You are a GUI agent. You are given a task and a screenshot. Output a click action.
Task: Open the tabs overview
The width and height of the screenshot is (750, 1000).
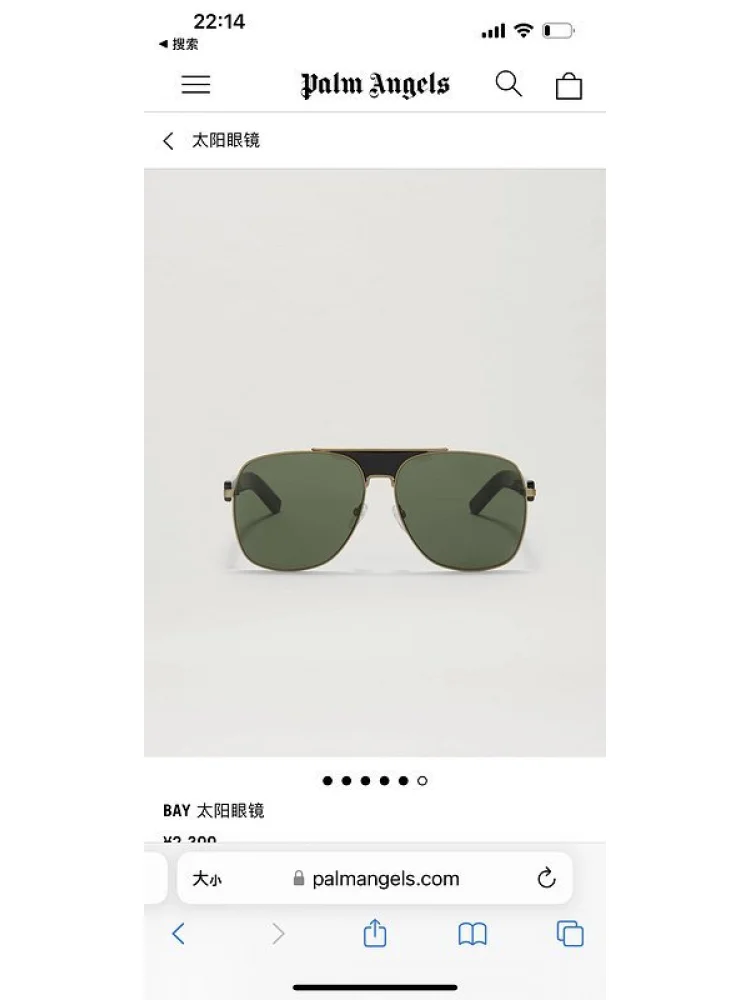click(569, 934)
